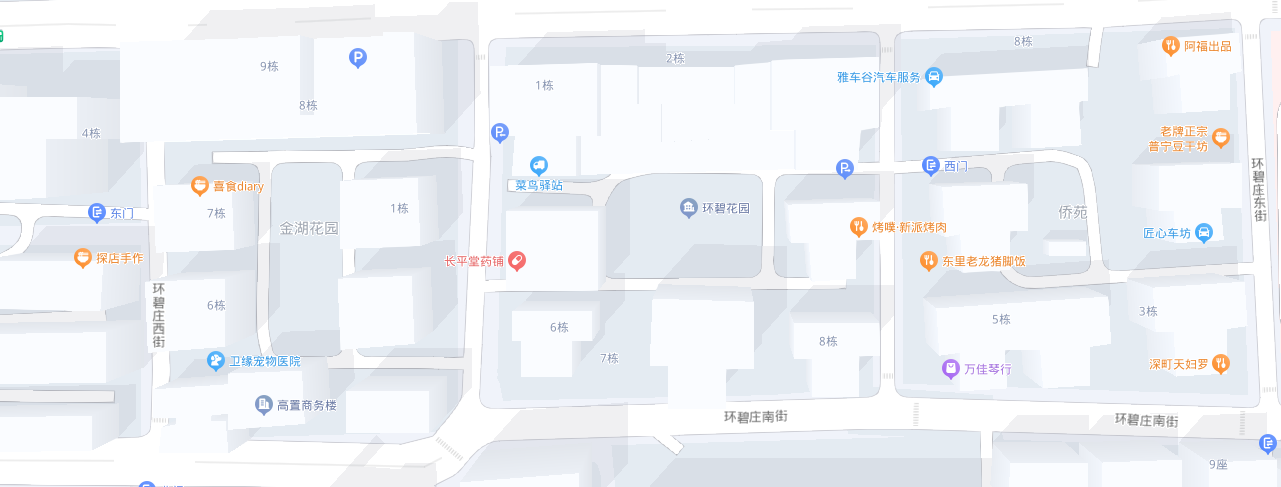Tap the 老牌正宗普宁豆干坊 shop marker
The height and width of the screenshot is (487, 1281).
point(1221,138)
